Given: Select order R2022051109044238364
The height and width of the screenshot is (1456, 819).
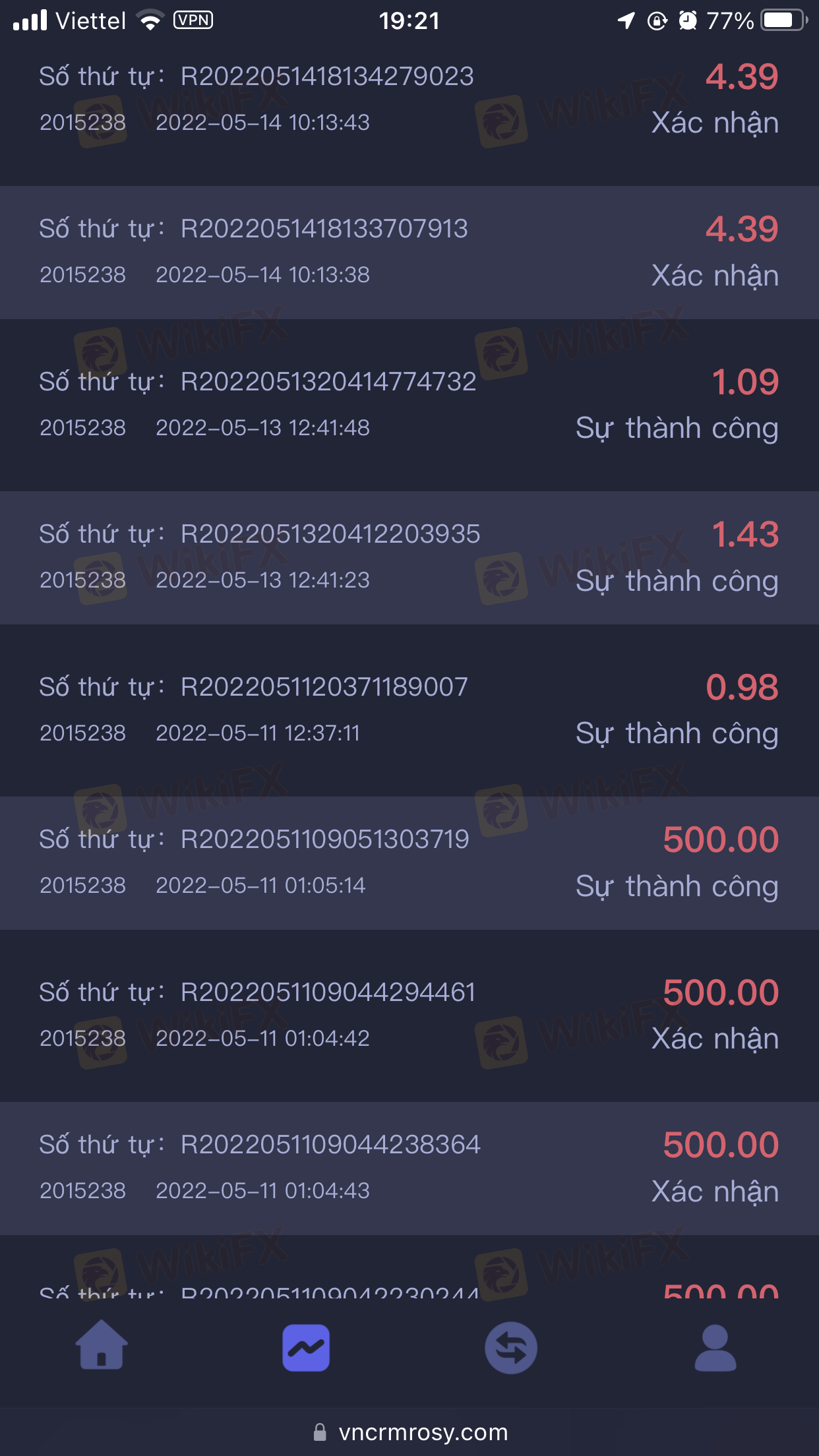Looking at the screenshot, I should pos(409,1168).
